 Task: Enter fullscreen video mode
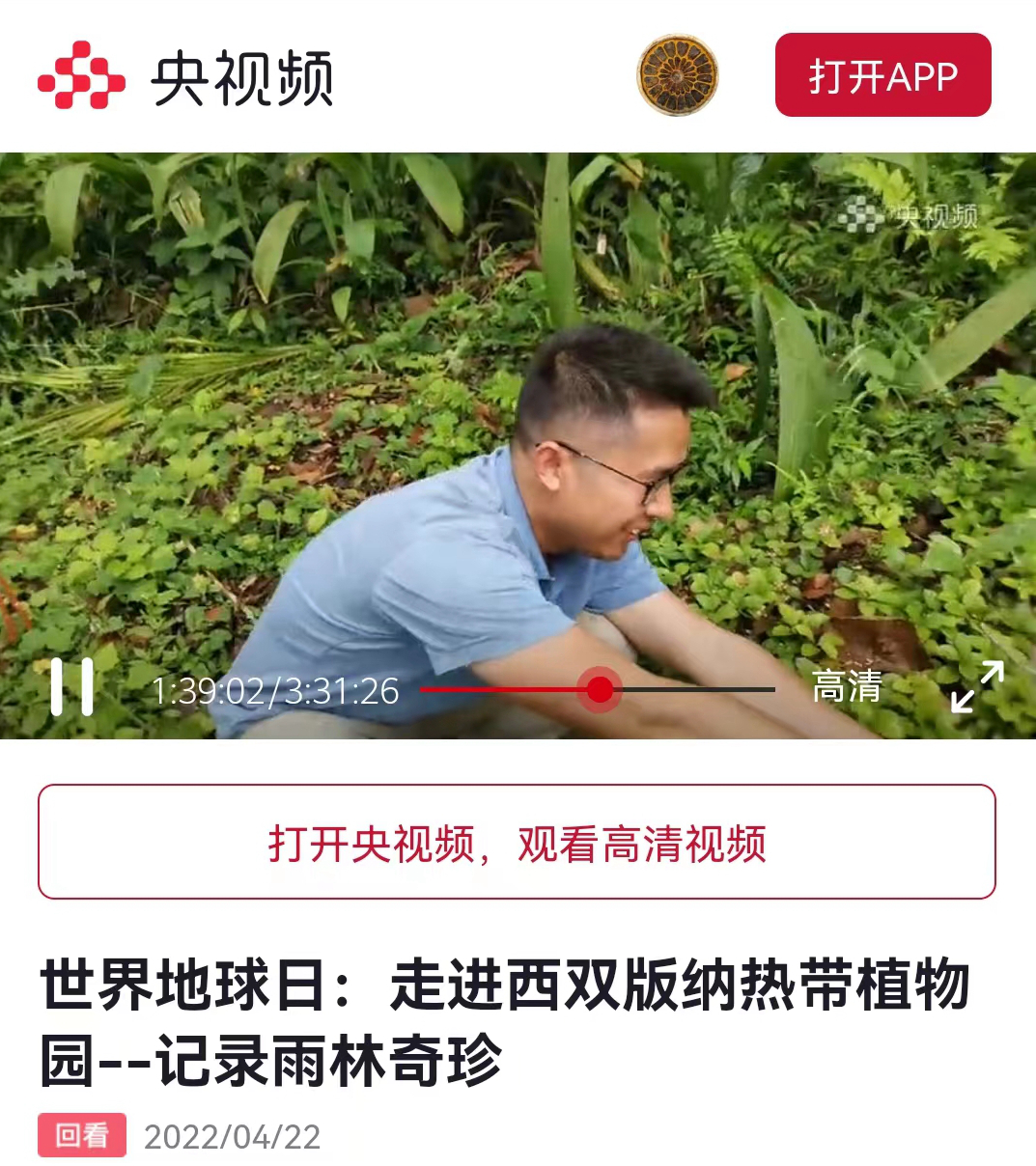click(976, 687)
